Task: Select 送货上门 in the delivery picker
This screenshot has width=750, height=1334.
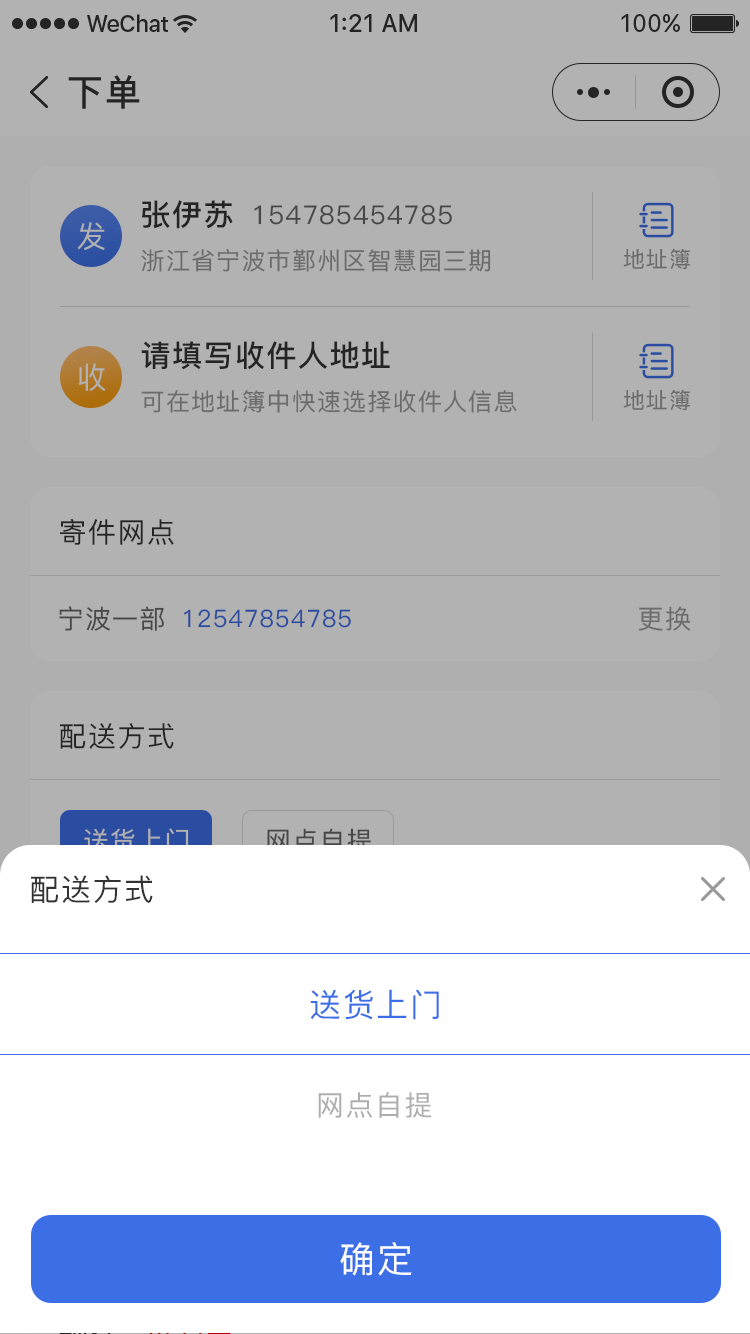Action: click(375, 1004)
